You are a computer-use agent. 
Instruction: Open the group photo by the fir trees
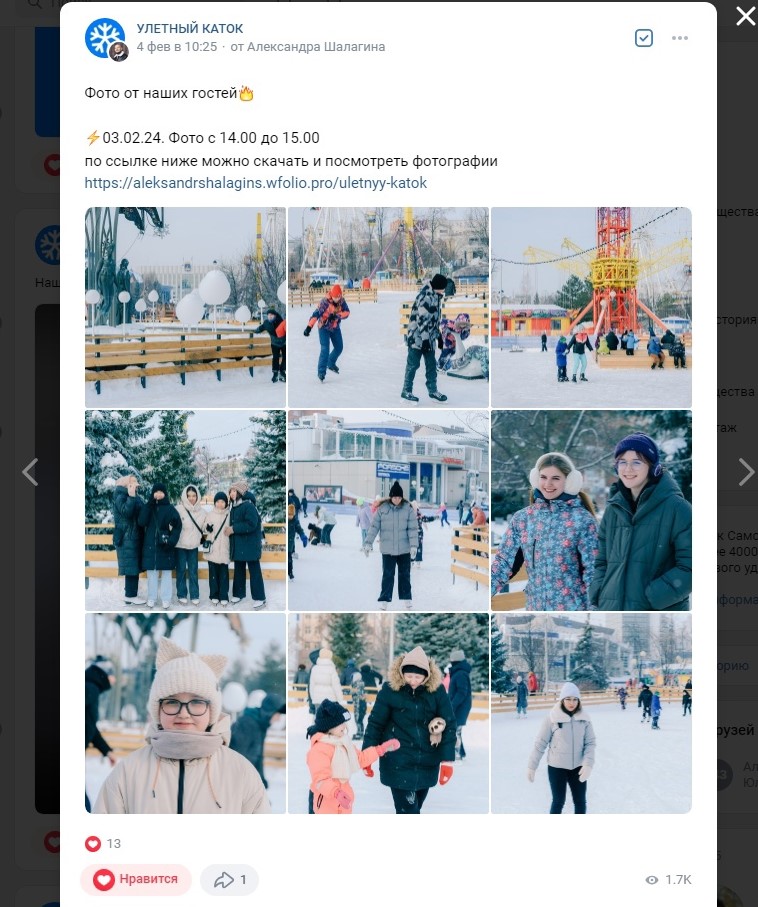(x=185, y=510)
